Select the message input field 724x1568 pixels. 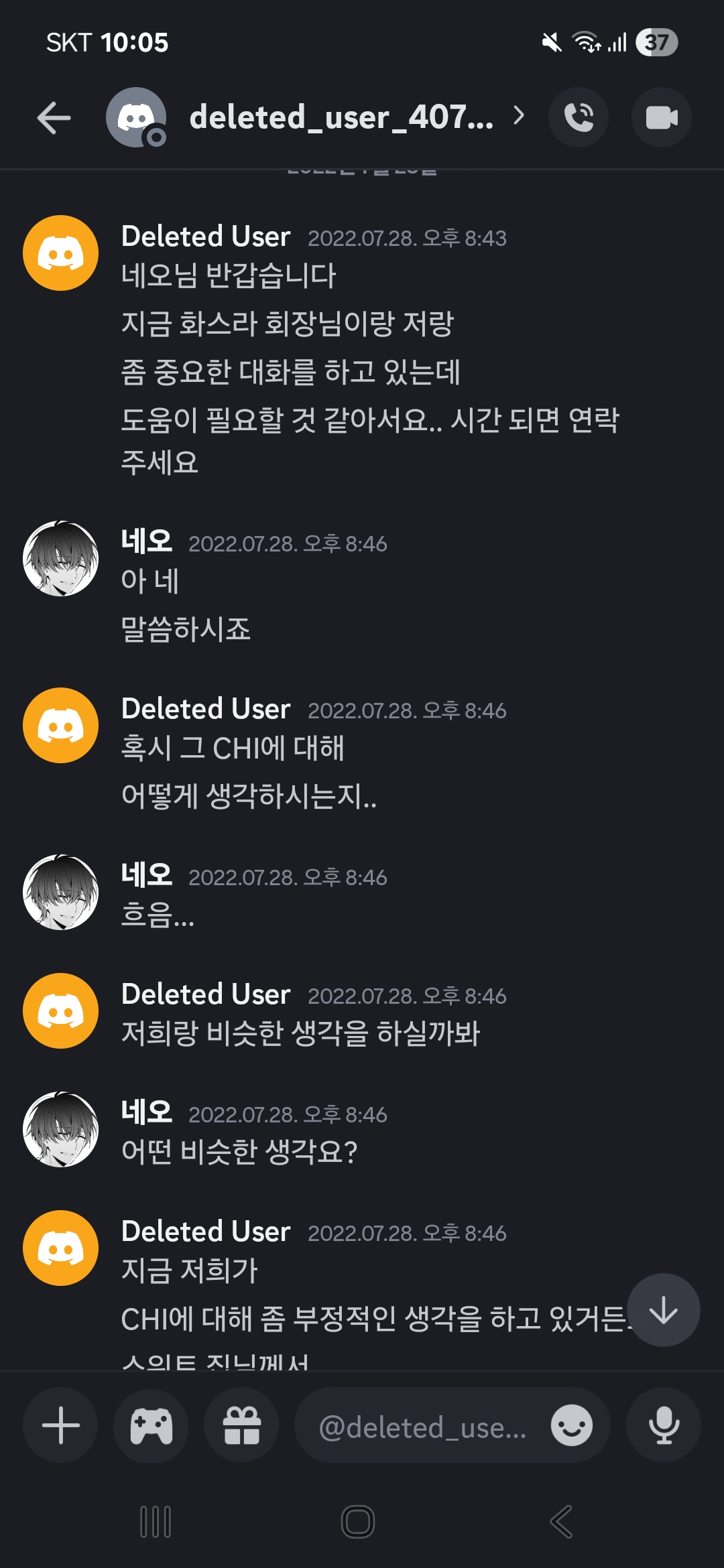pyautogui.click(x=429, y=1425)
